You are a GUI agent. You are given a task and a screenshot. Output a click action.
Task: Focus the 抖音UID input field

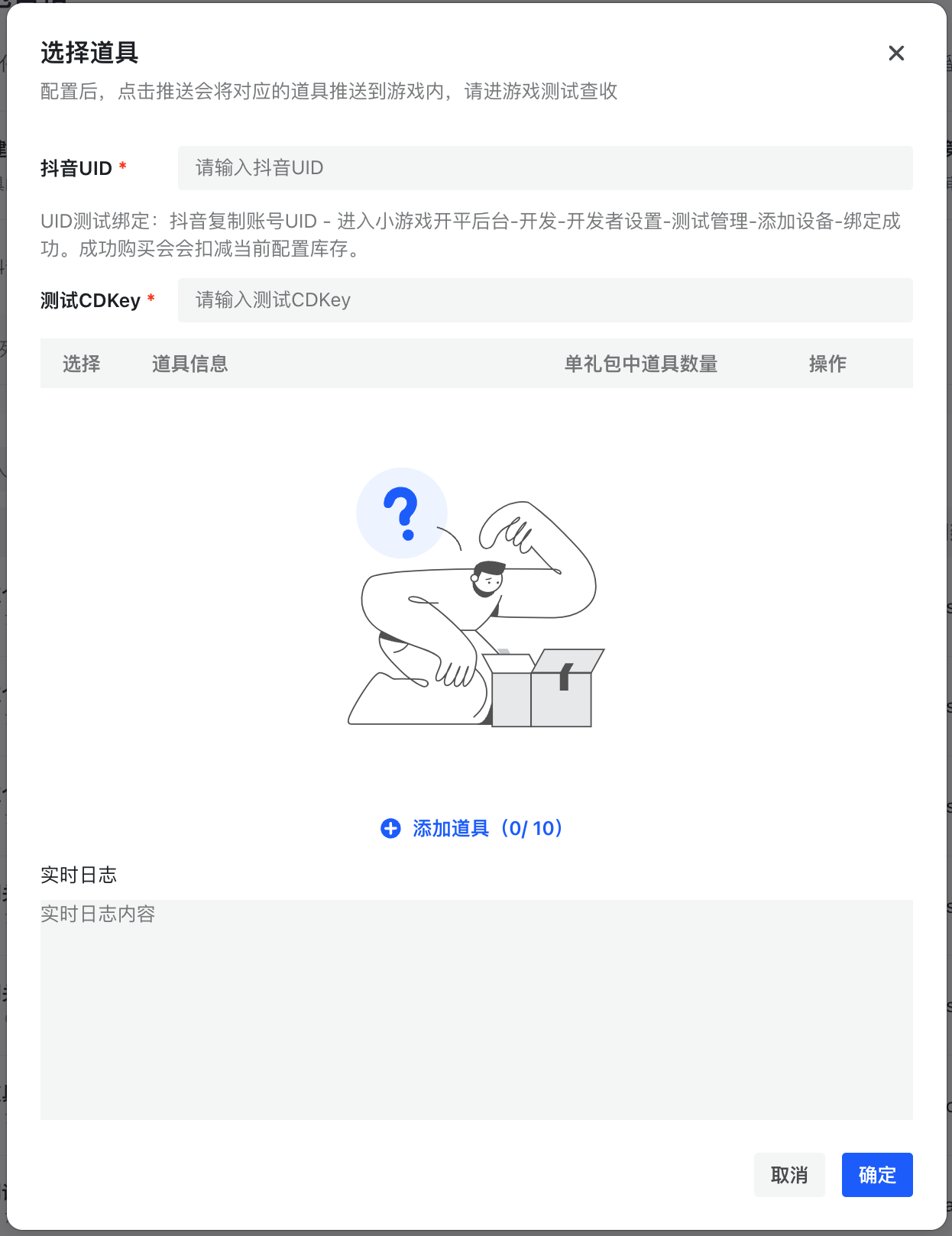click(x=545, y=168)
